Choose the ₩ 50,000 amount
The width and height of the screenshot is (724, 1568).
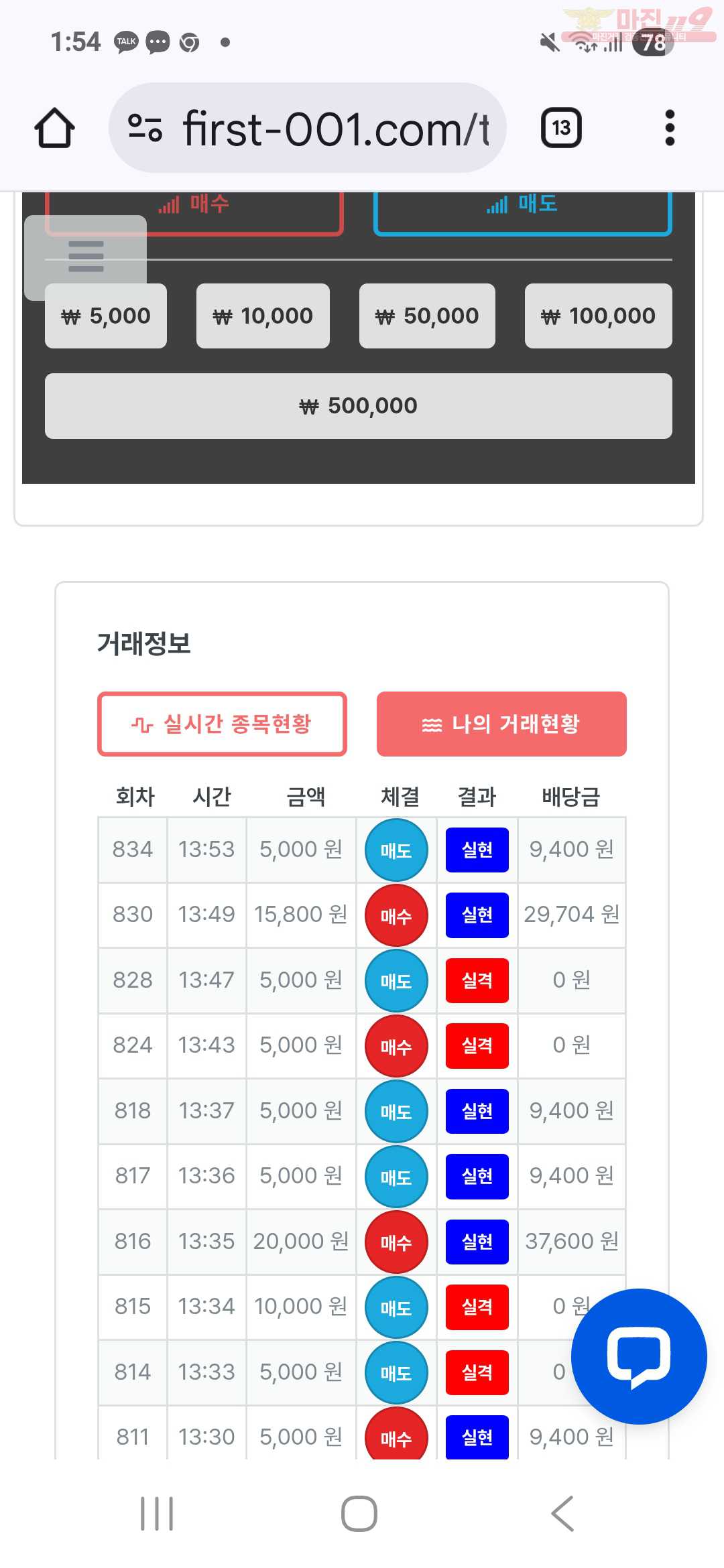point(427,316)
